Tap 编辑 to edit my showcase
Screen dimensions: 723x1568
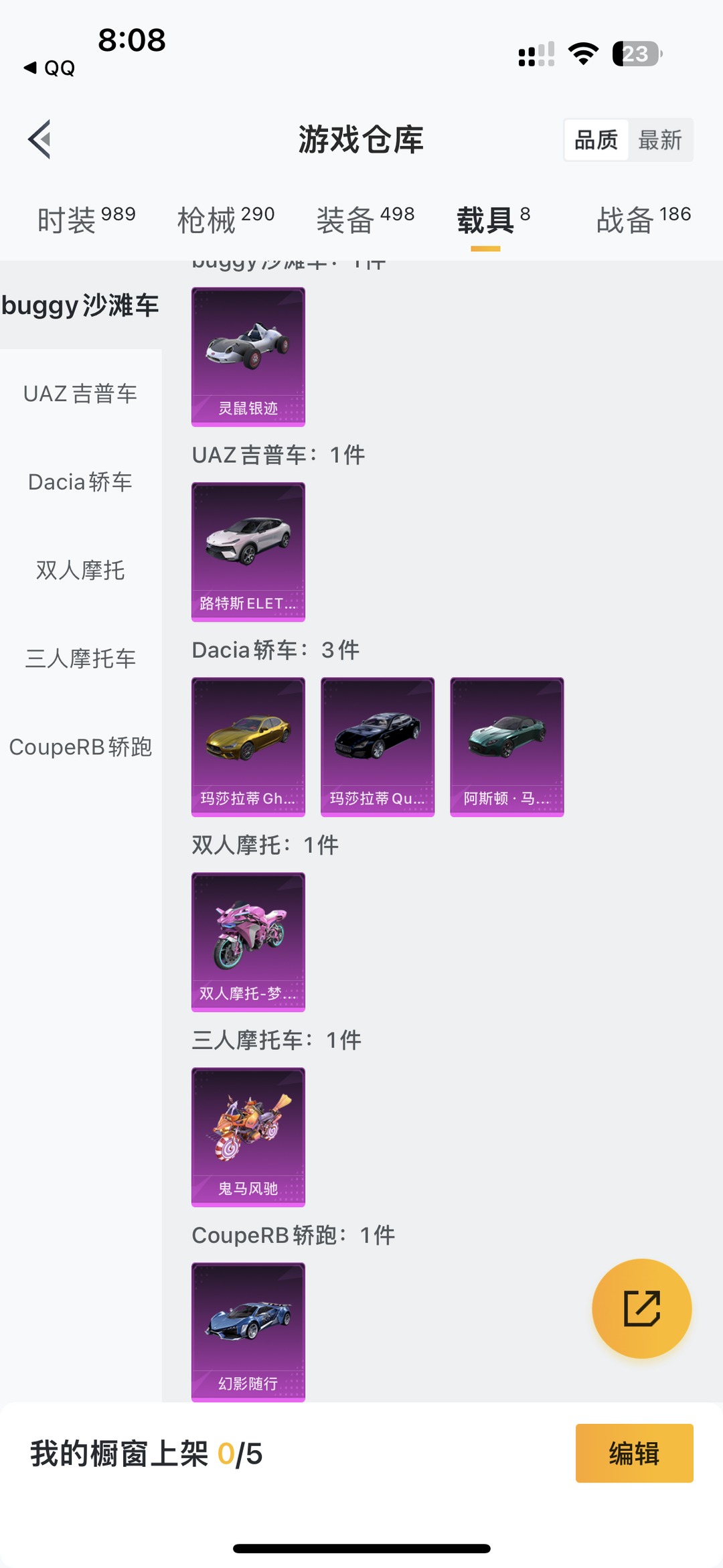point(634,1453)
